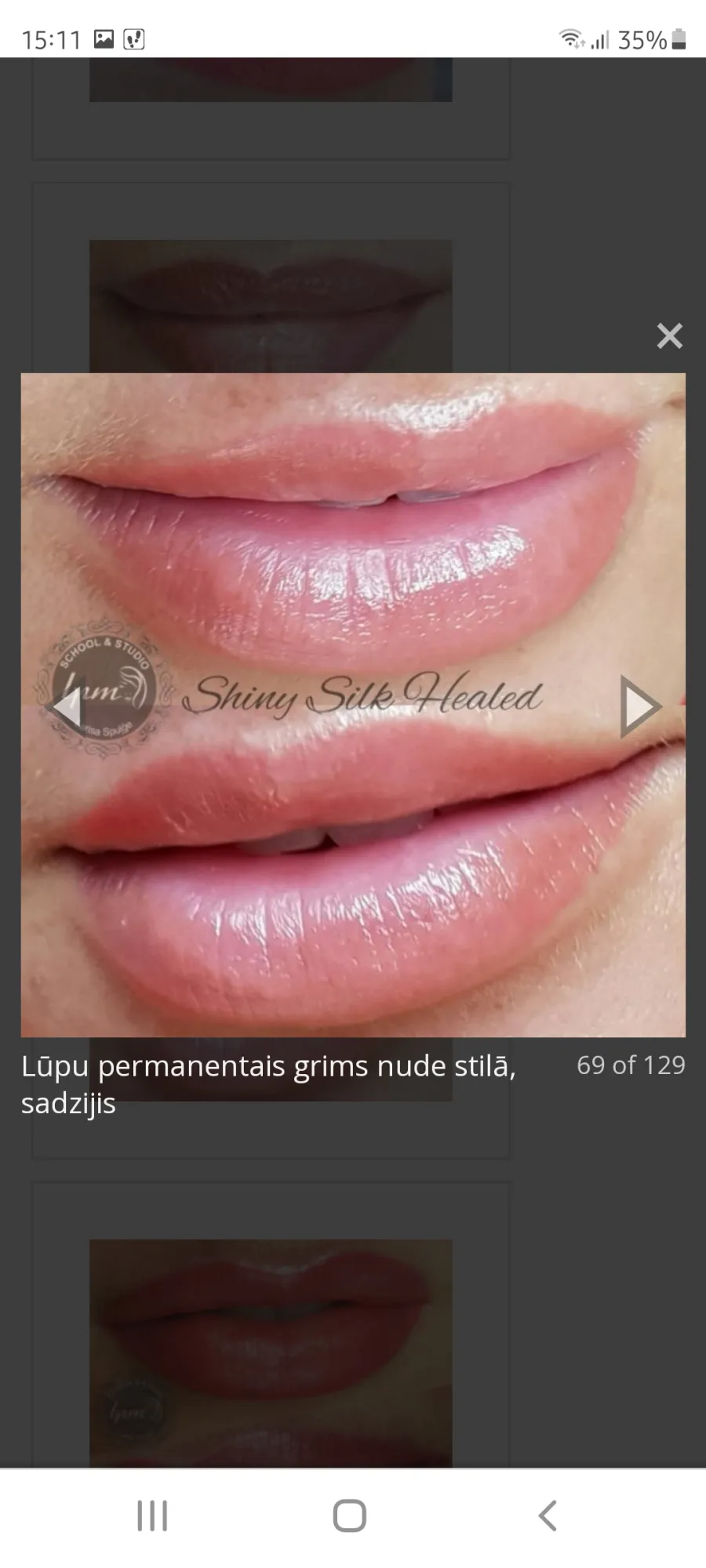Close the lightbox image viewer

(669, 336)
